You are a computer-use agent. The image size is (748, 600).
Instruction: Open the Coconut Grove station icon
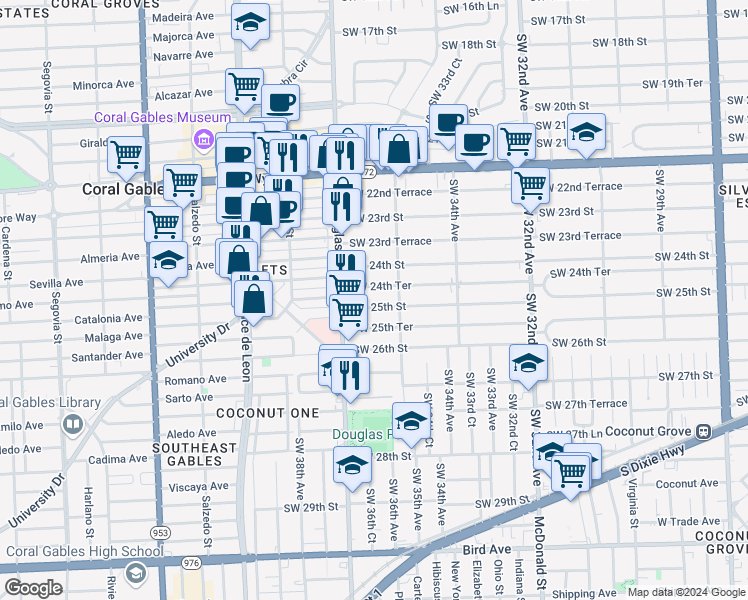pos(704,432)
